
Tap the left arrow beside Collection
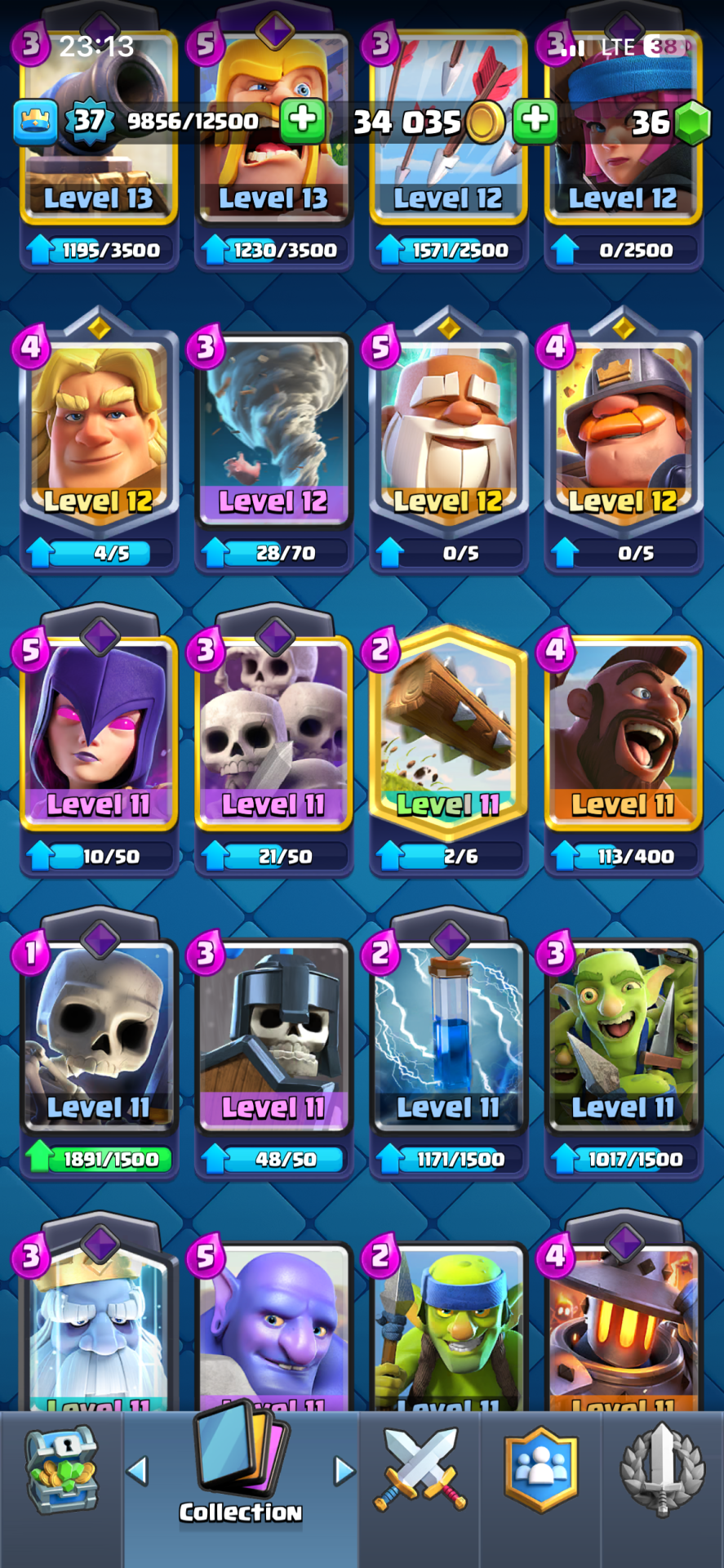[137, 1471]
